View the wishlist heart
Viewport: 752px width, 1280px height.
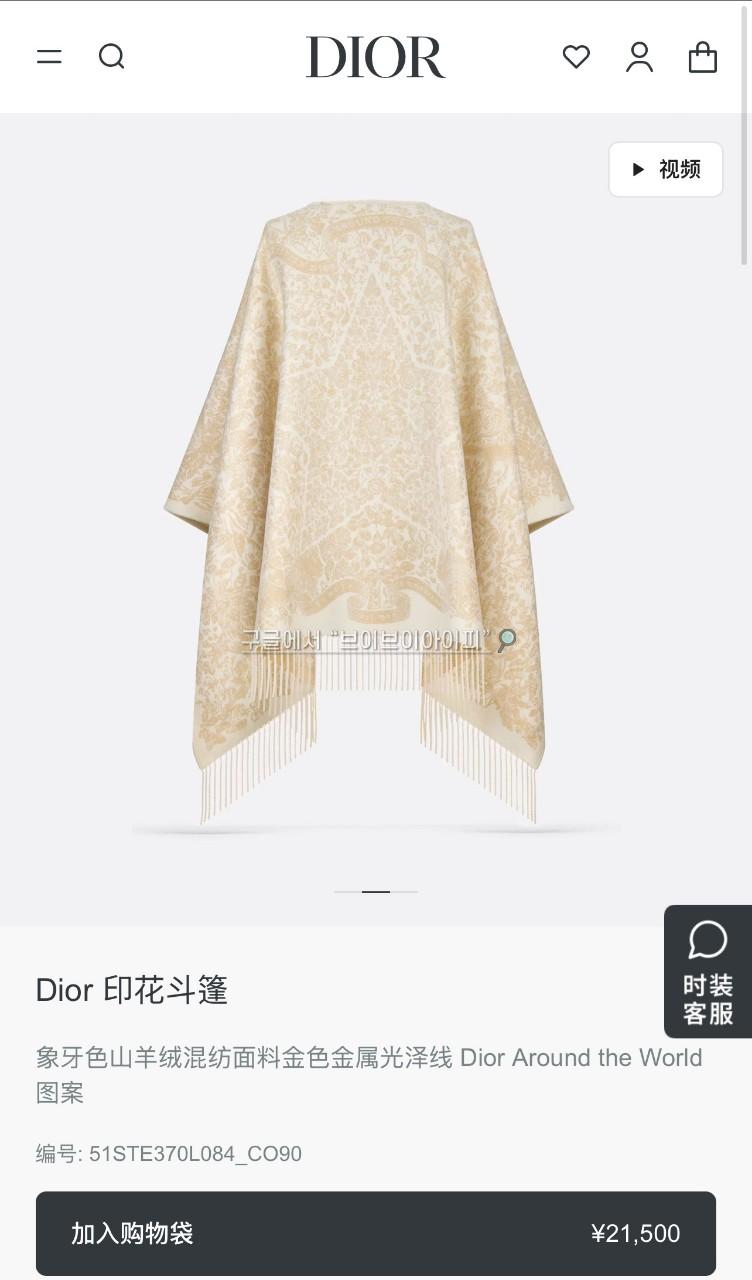coord(576,57)
